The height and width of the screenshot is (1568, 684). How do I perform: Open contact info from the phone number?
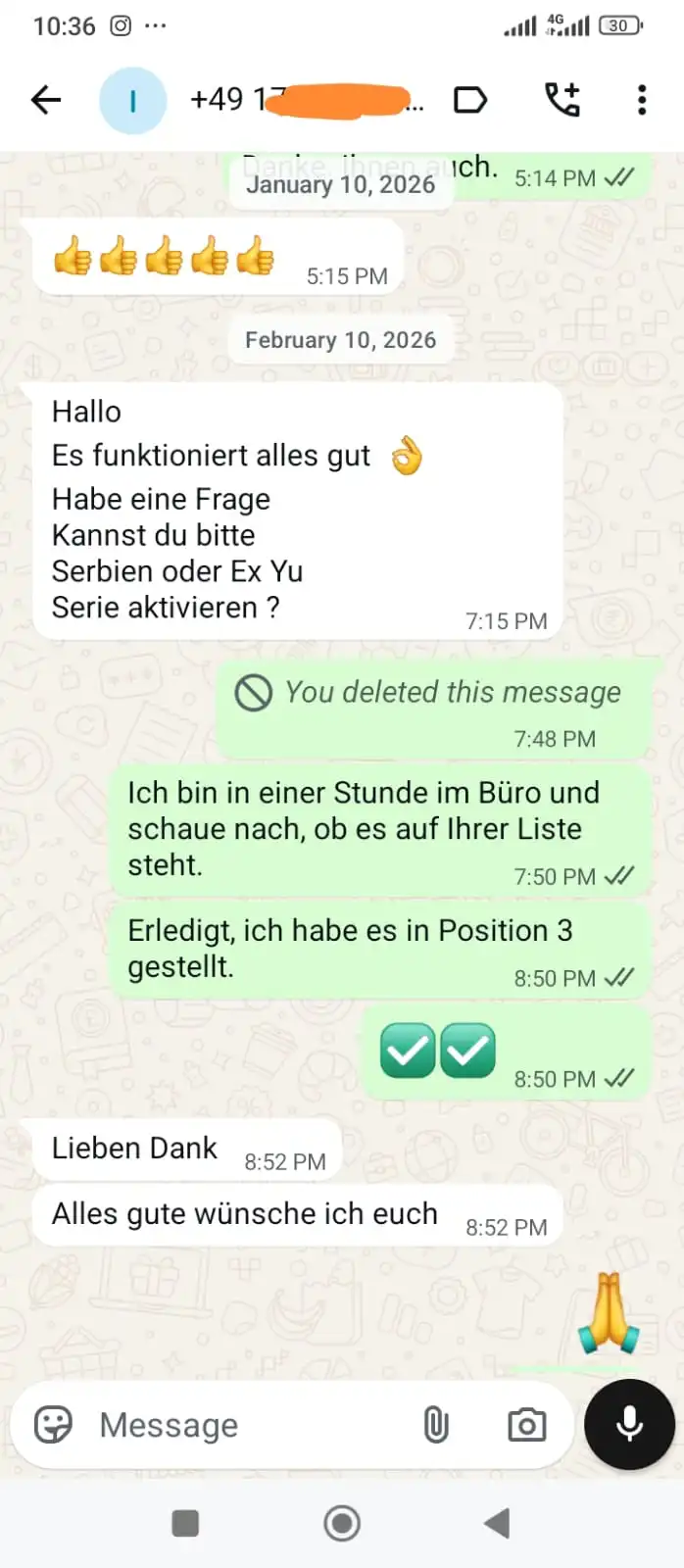[304, 100]
